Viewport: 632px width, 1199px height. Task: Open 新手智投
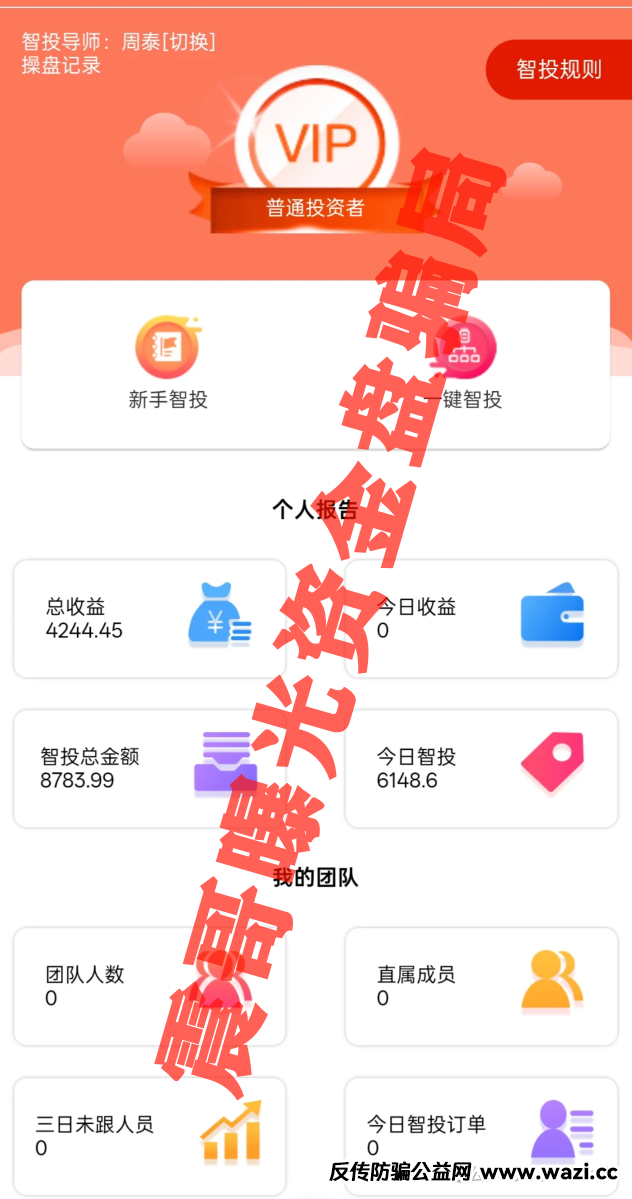tap(168, 364)
